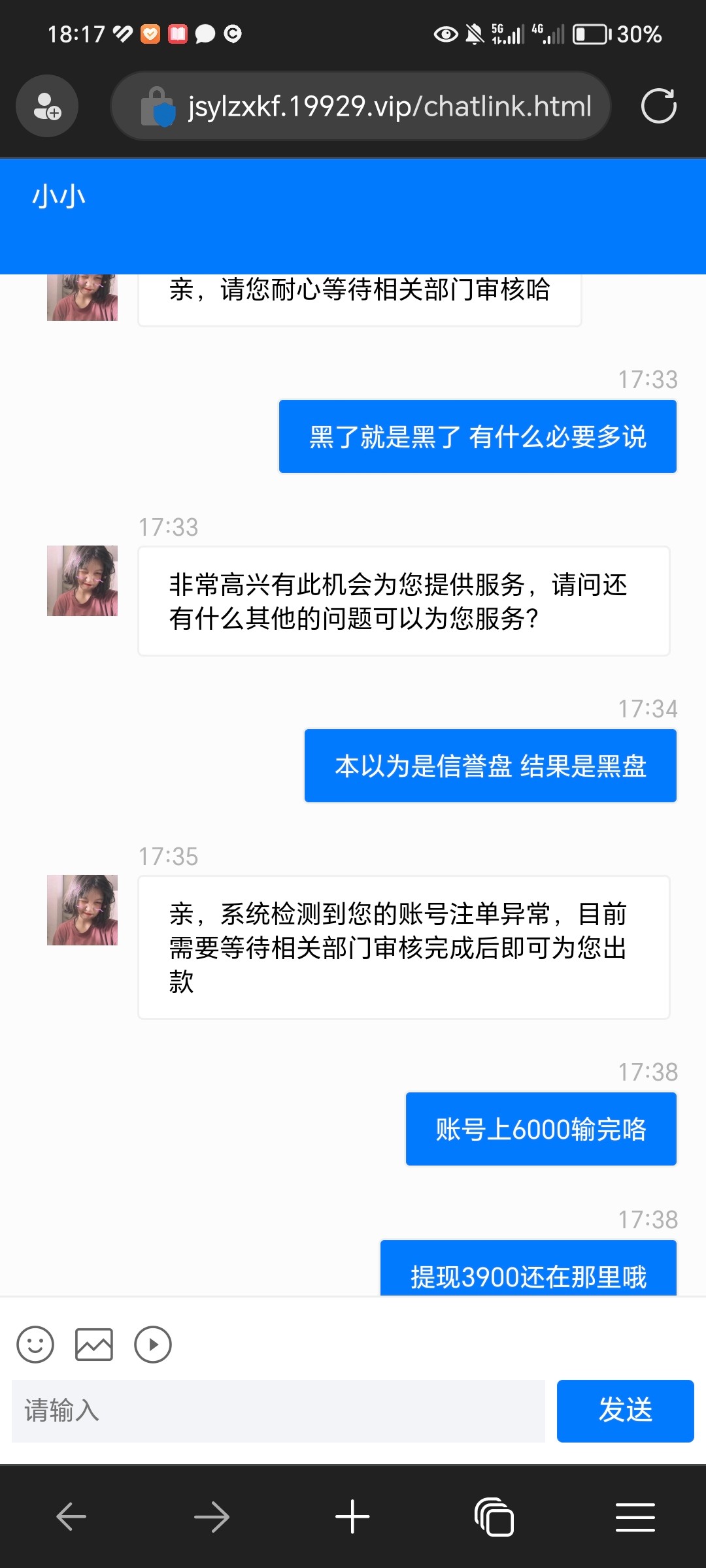Select the message 账号上6000输完咯
Screen dimensions: 706x1568
[x=541, y=1129]
